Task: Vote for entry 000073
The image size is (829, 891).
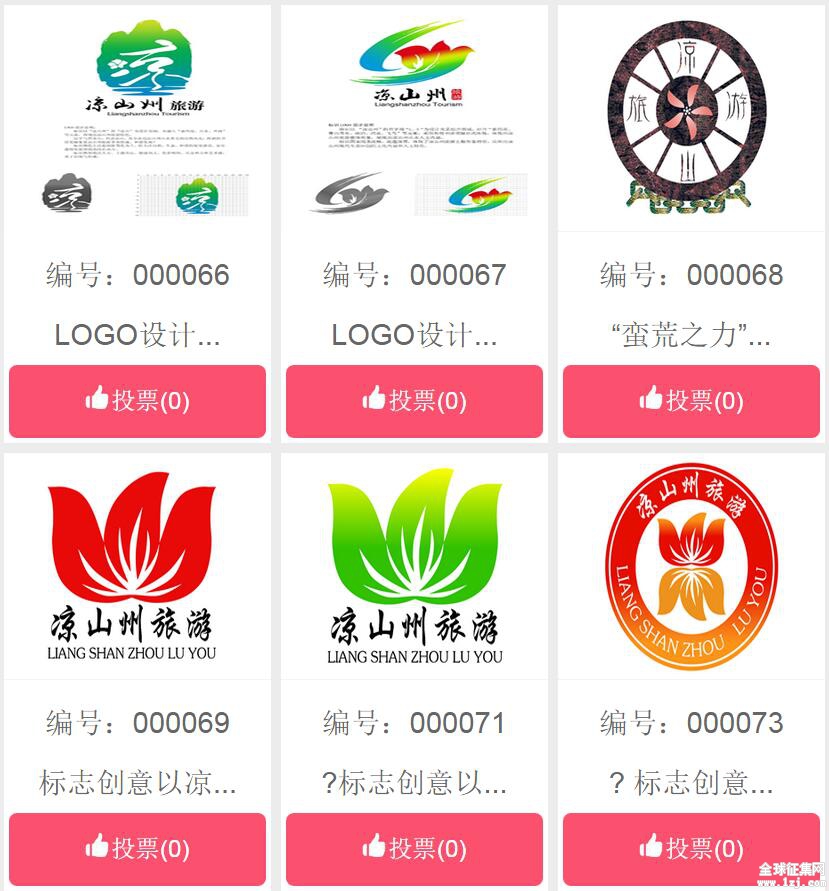Action: [691, 849]
